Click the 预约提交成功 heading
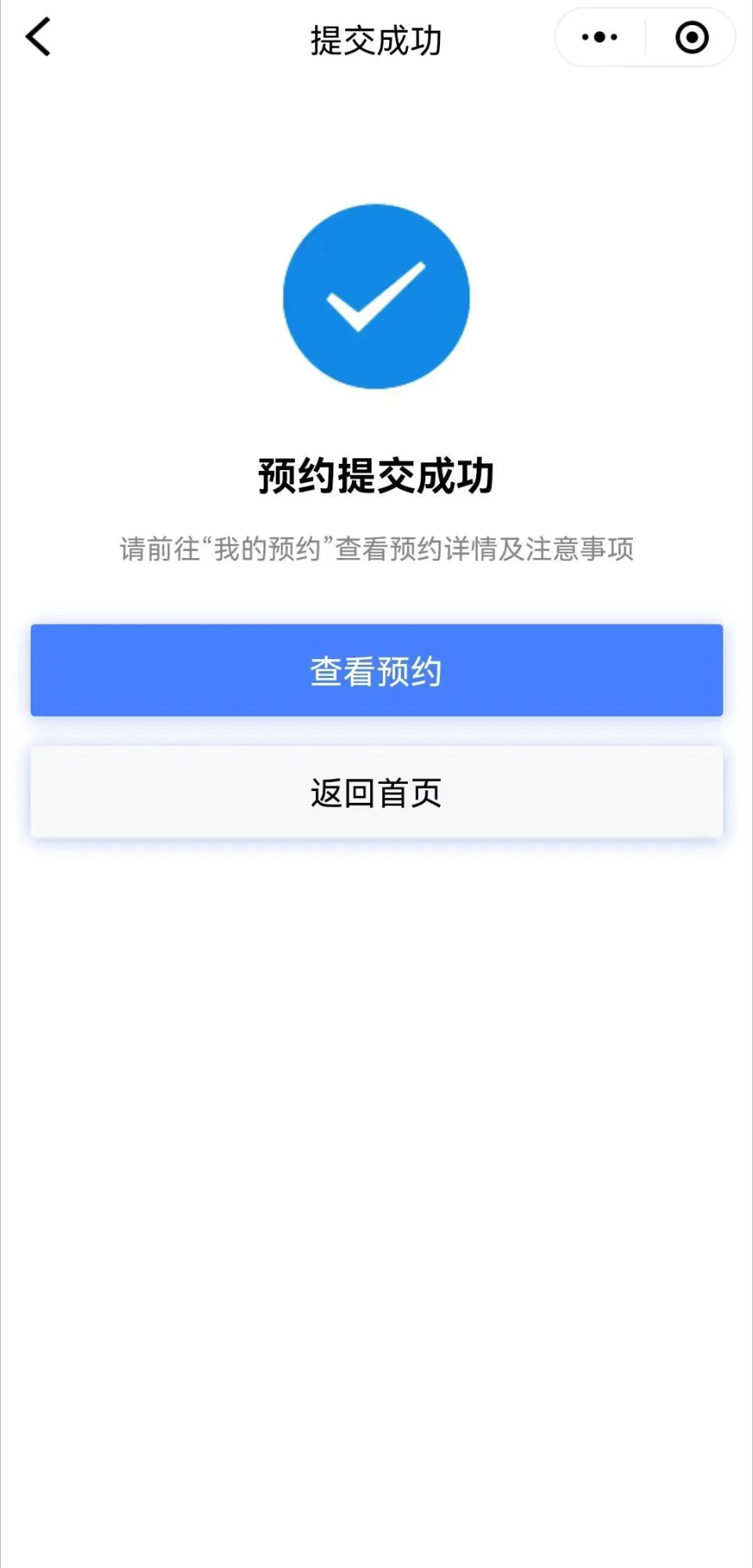The image size is (753, 1568). [376, 475]
